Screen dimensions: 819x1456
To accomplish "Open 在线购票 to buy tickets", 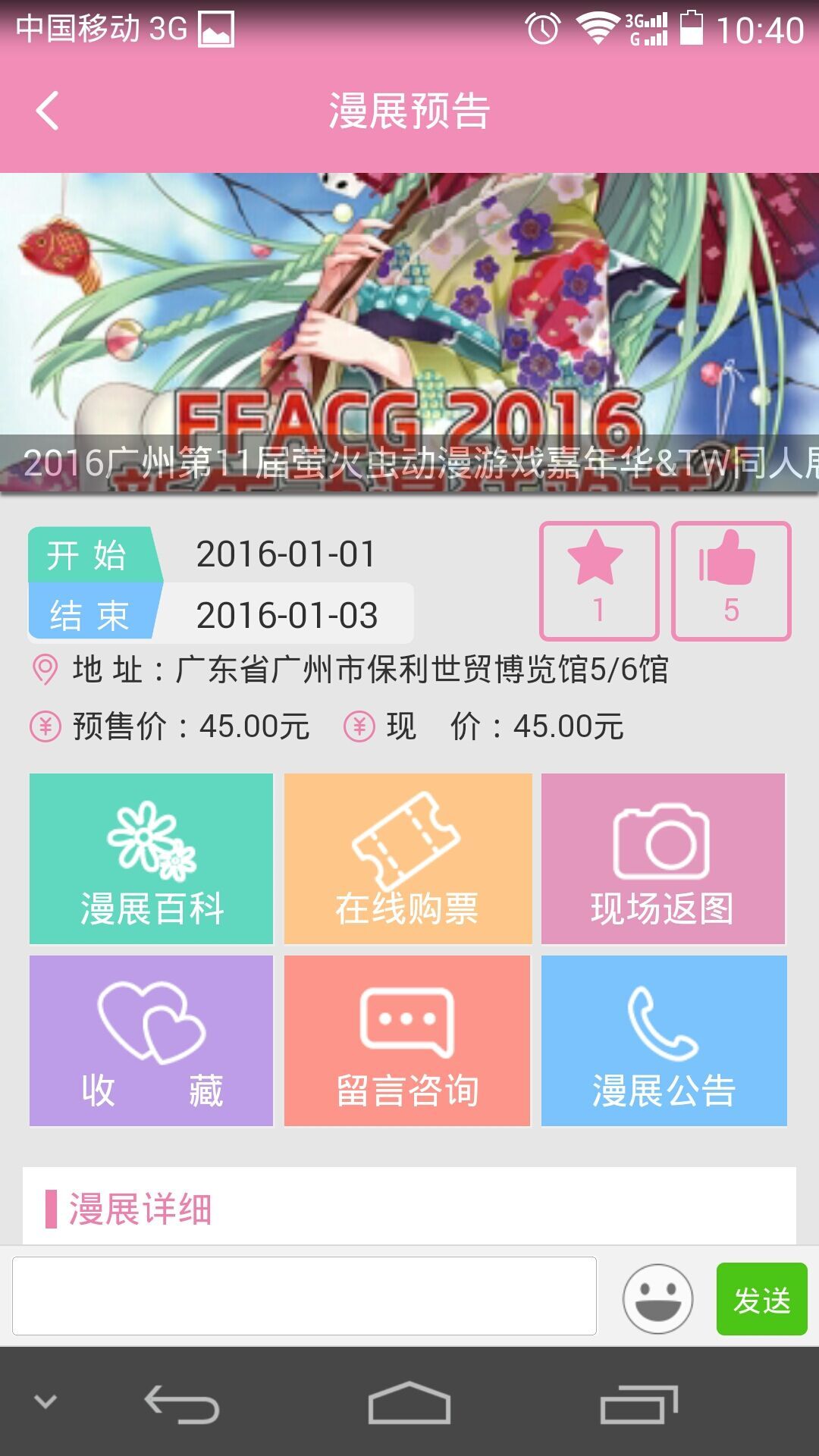I will pyautogui.click(x=408, y=858).
